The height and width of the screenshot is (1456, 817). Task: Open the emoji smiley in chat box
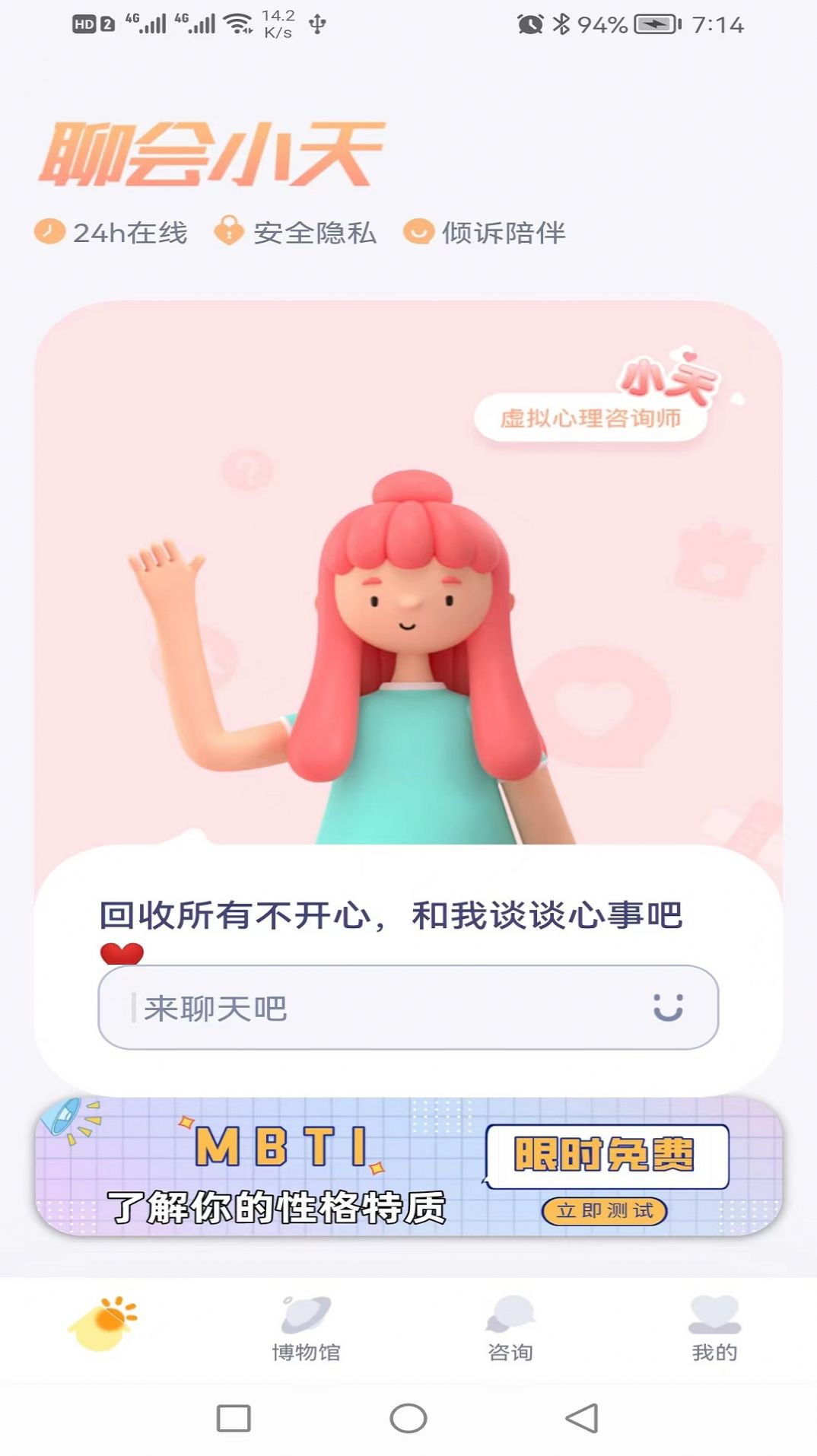668,1007
